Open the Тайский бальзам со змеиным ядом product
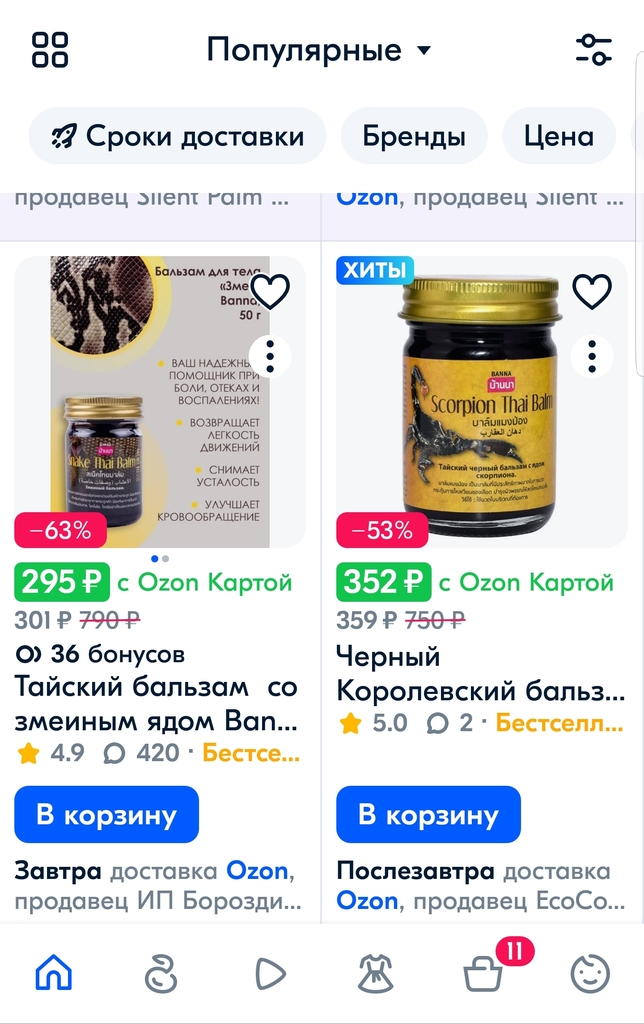The image size is (644, 1024). point(156,703)
